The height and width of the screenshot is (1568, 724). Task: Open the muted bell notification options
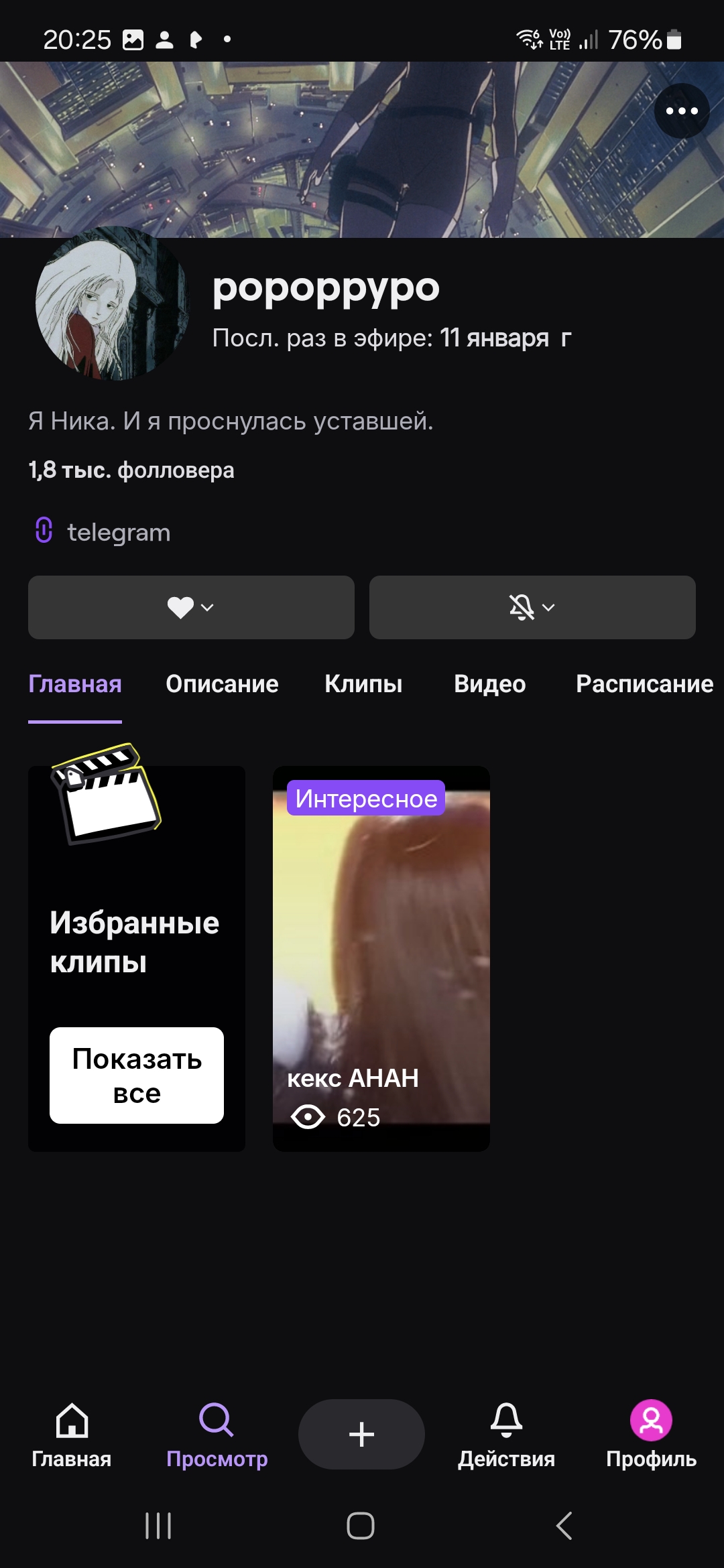(x=532, y=607)
